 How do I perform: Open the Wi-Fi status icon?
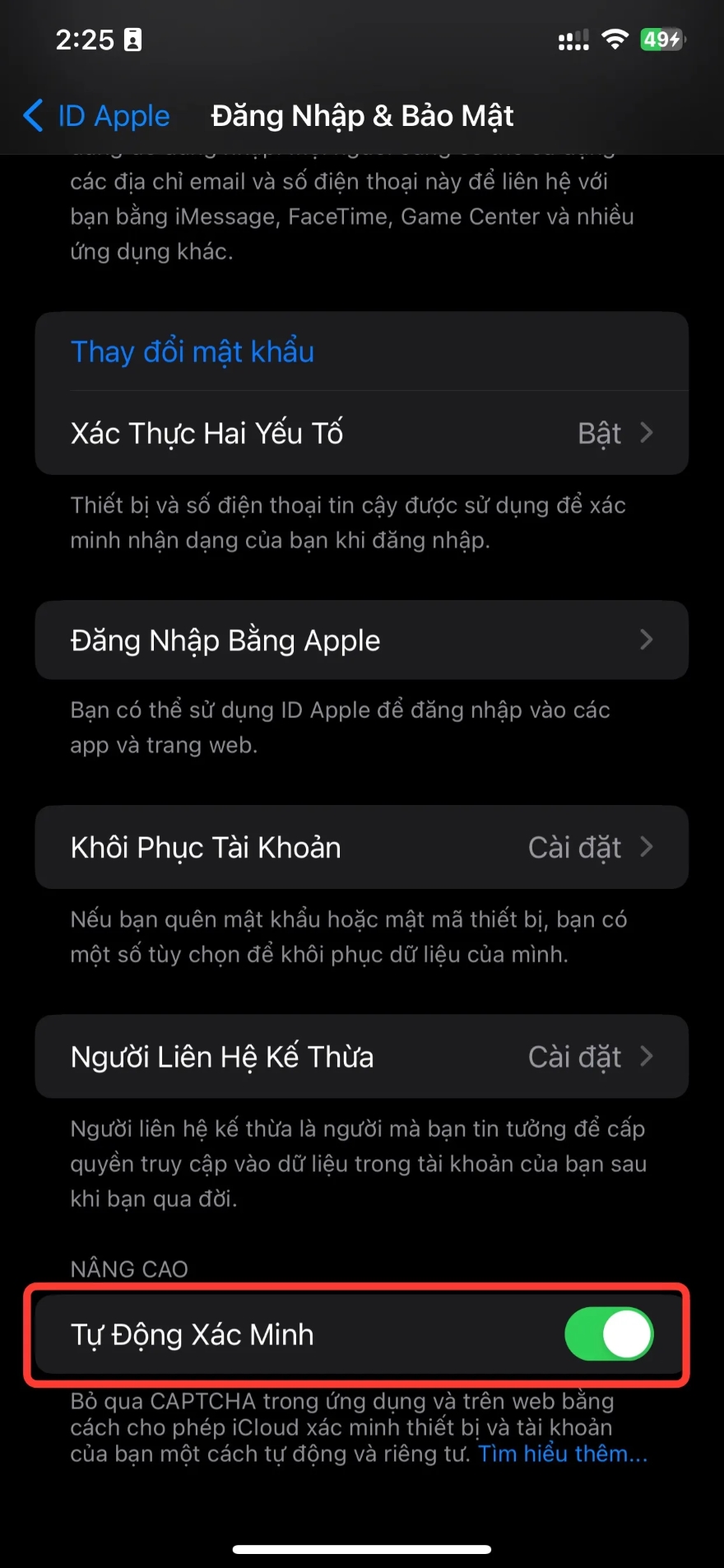pyautogui.click(x=615, y=37)
